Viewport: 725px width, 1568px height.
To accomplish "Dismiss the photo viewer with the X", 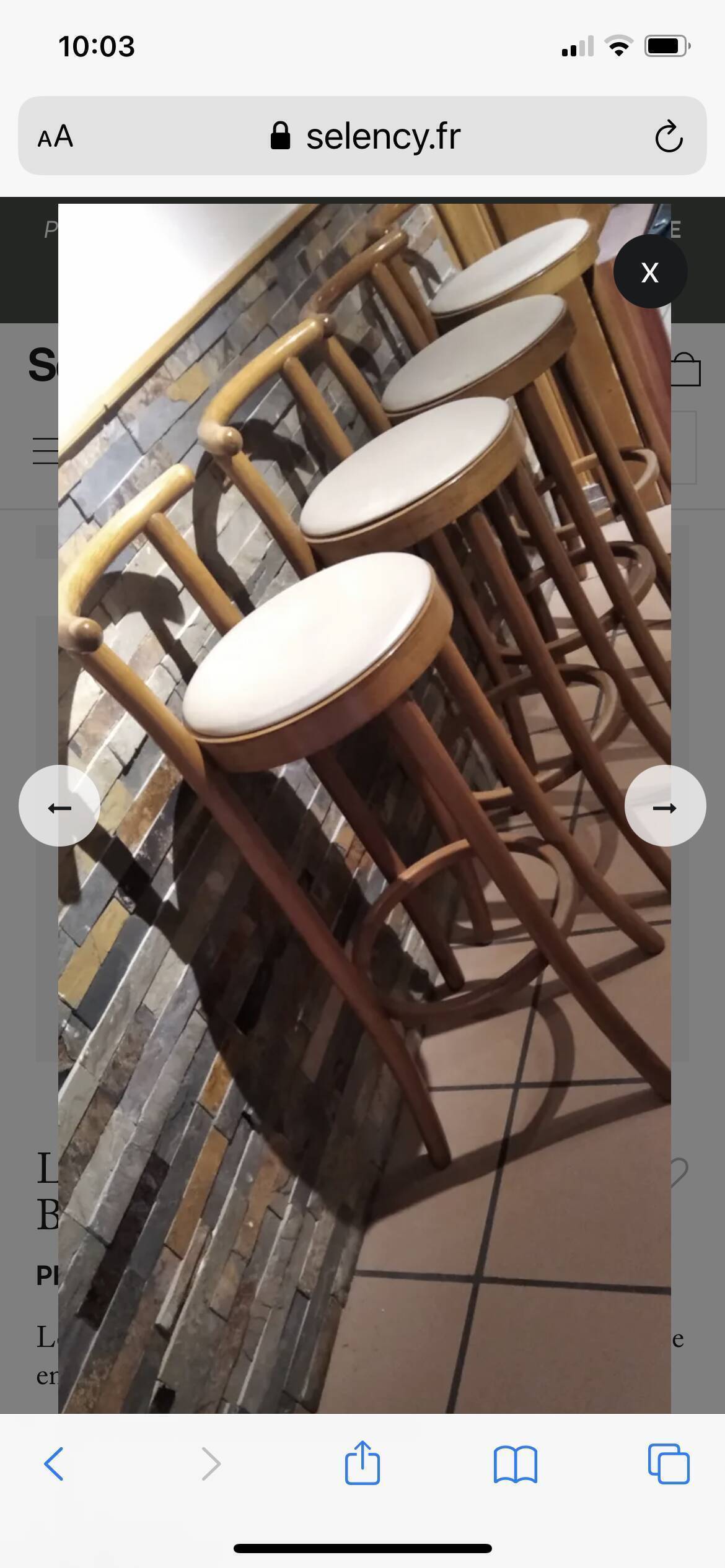I will click(649, 271).
